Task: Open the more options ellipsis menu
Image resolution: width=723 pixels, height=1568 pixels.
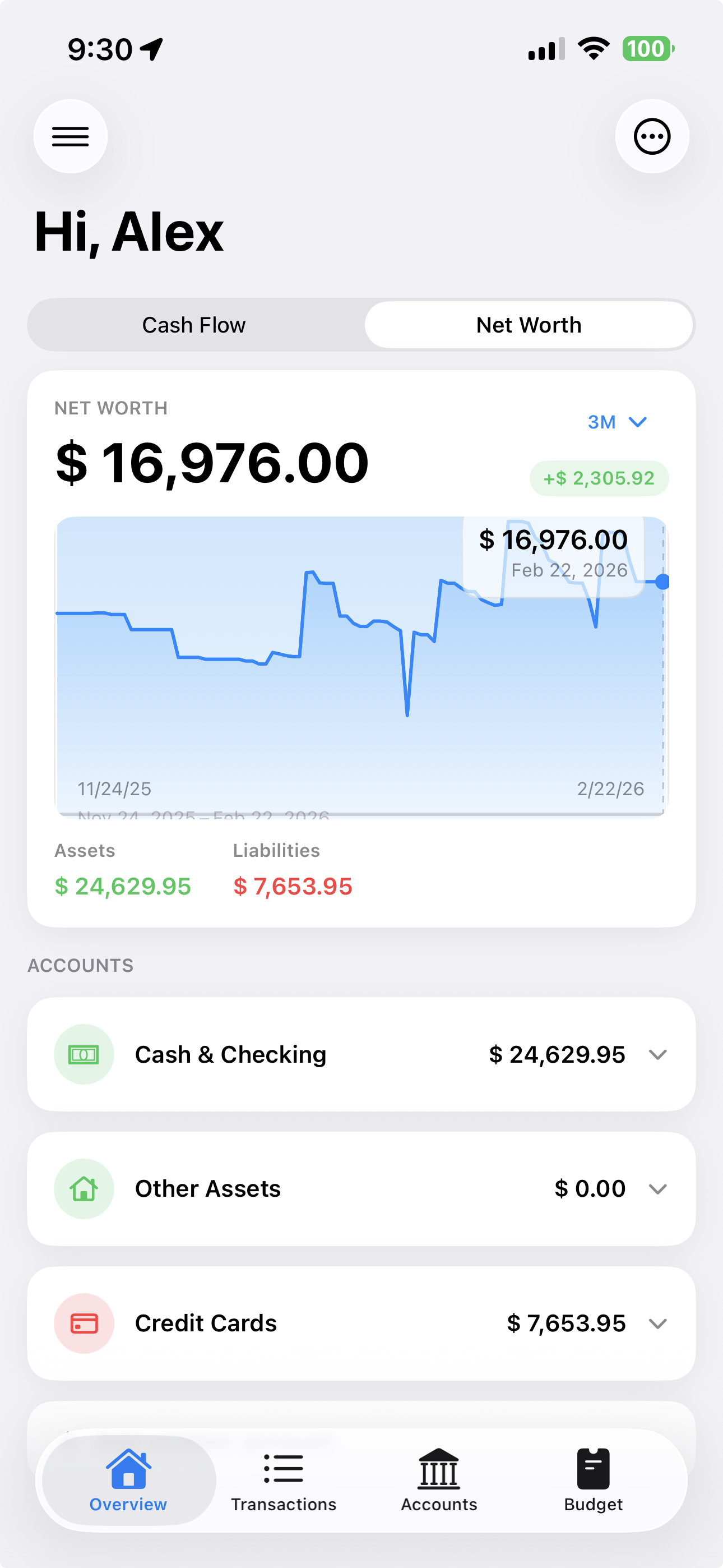Action: tap(652, 136)
